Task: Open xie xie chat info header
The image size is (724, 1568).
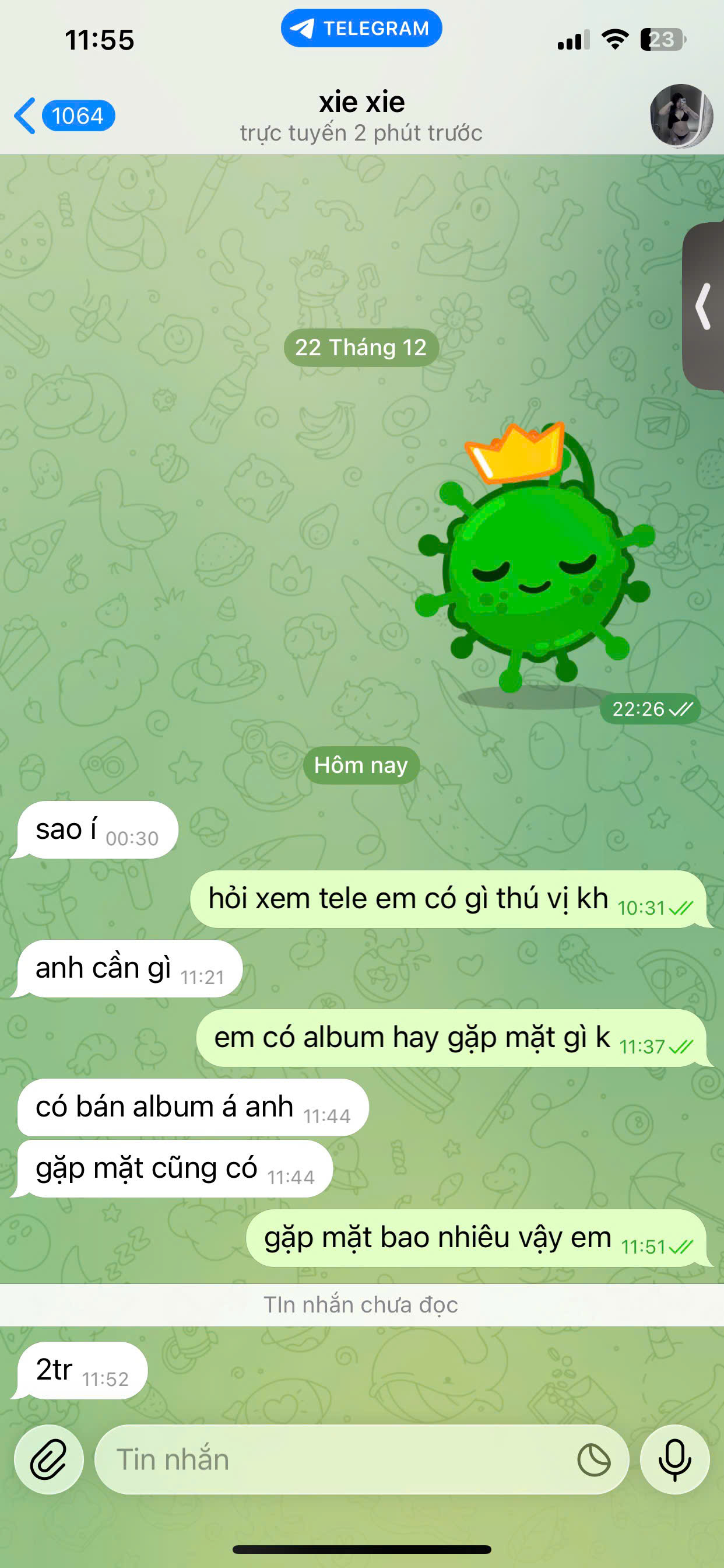Action: pyautogui.click(x=361, y=116)
